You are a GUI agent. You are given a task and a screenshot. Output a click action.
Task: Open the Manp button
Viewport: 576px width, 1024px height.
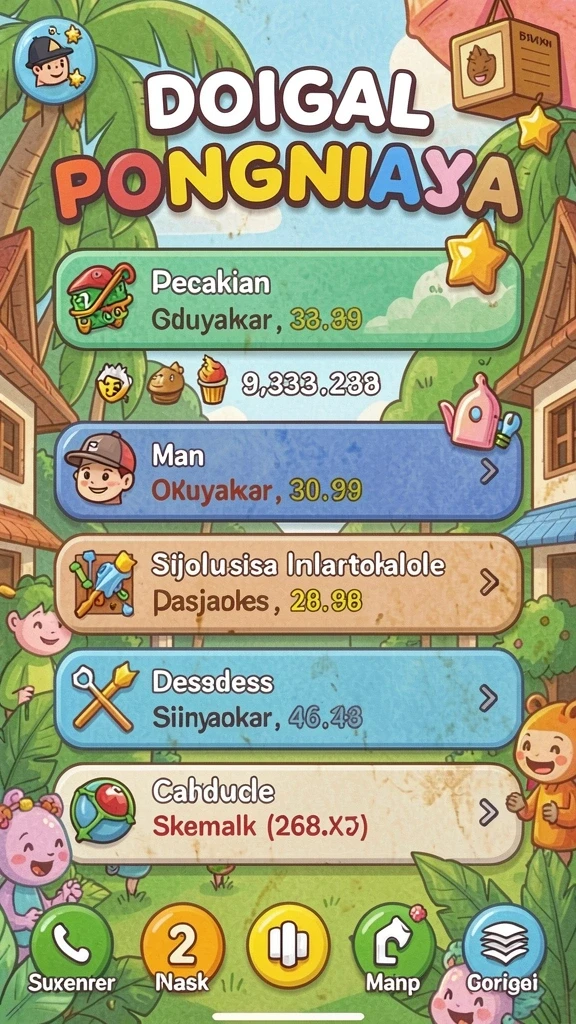[x=394, y=947]
